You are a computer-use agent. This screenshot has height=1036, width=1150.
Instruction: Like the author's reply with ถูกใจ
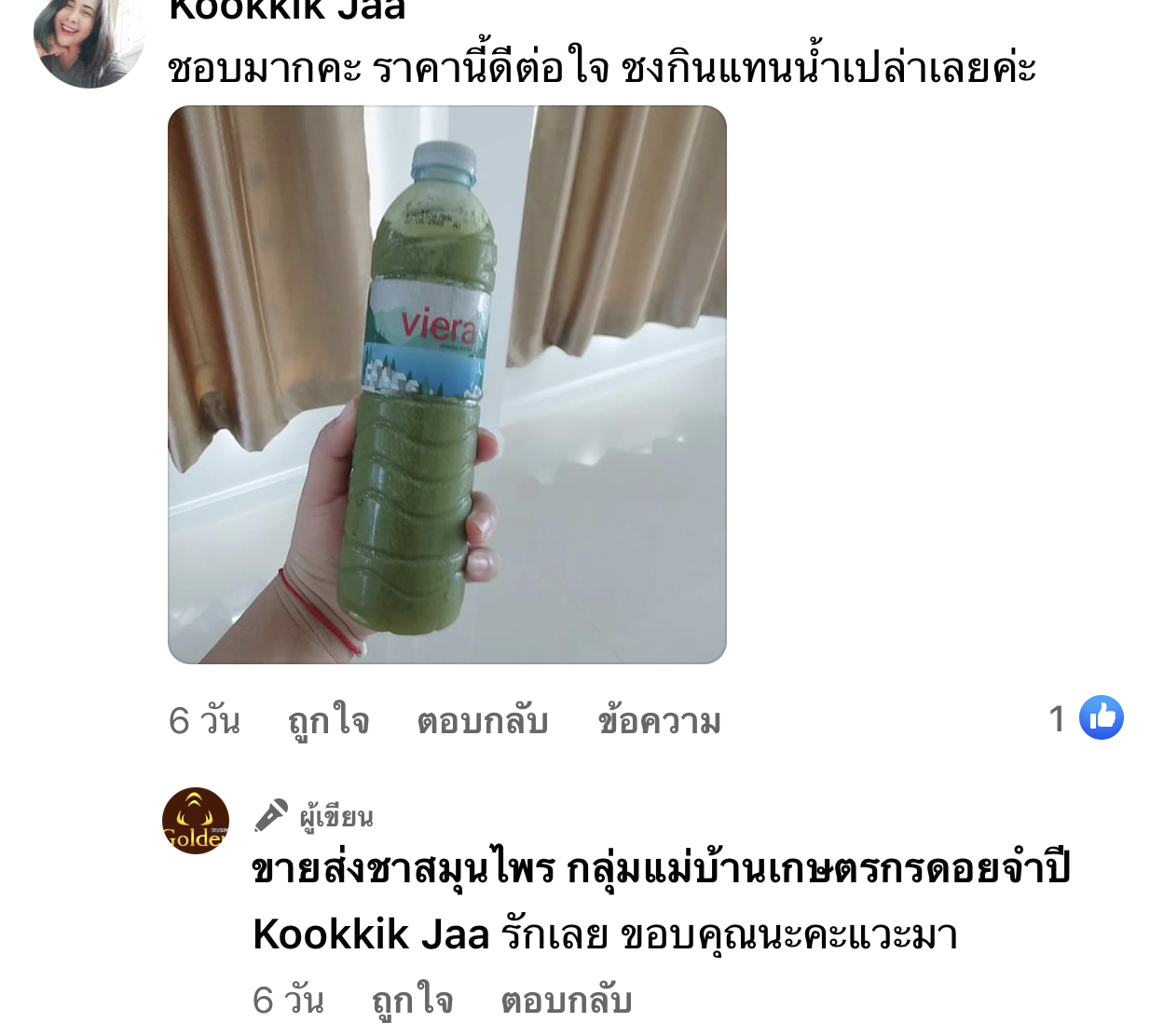pyautogui.click(x=412, y=1001)
